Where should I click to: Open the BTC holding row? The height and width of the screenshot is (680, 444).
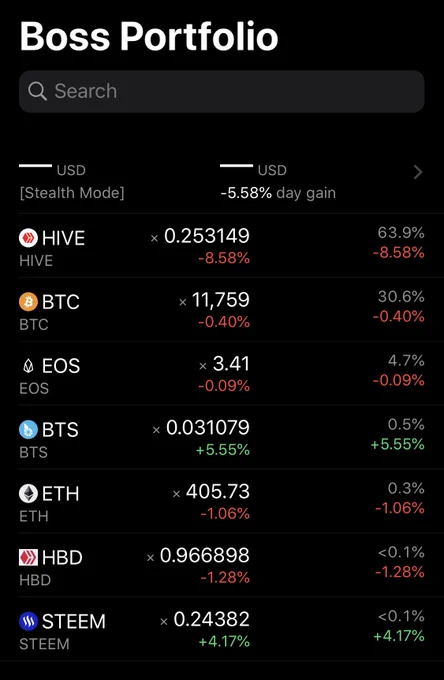tap(222, 310)
